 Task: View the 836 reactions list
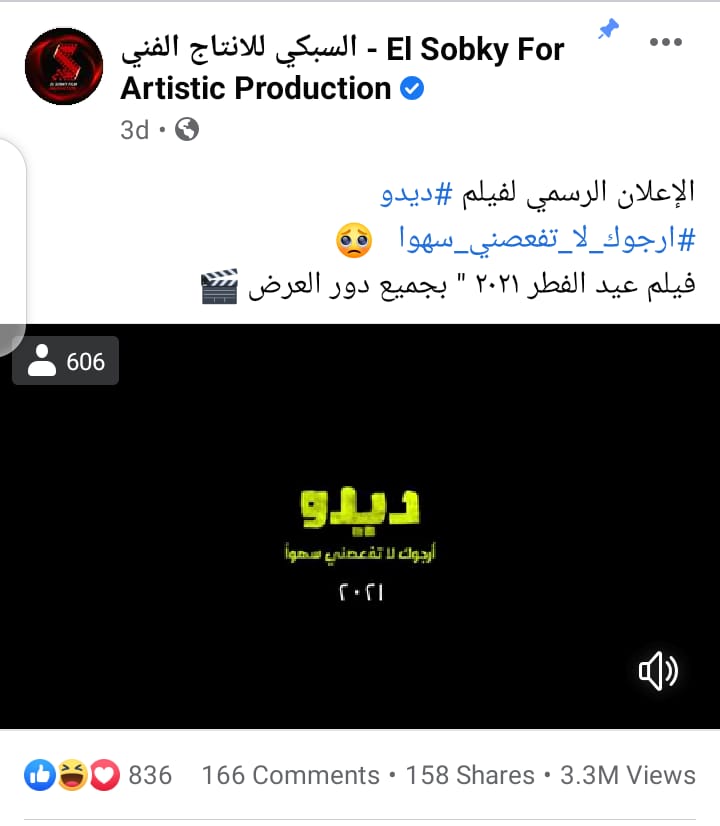pos(97,775)
